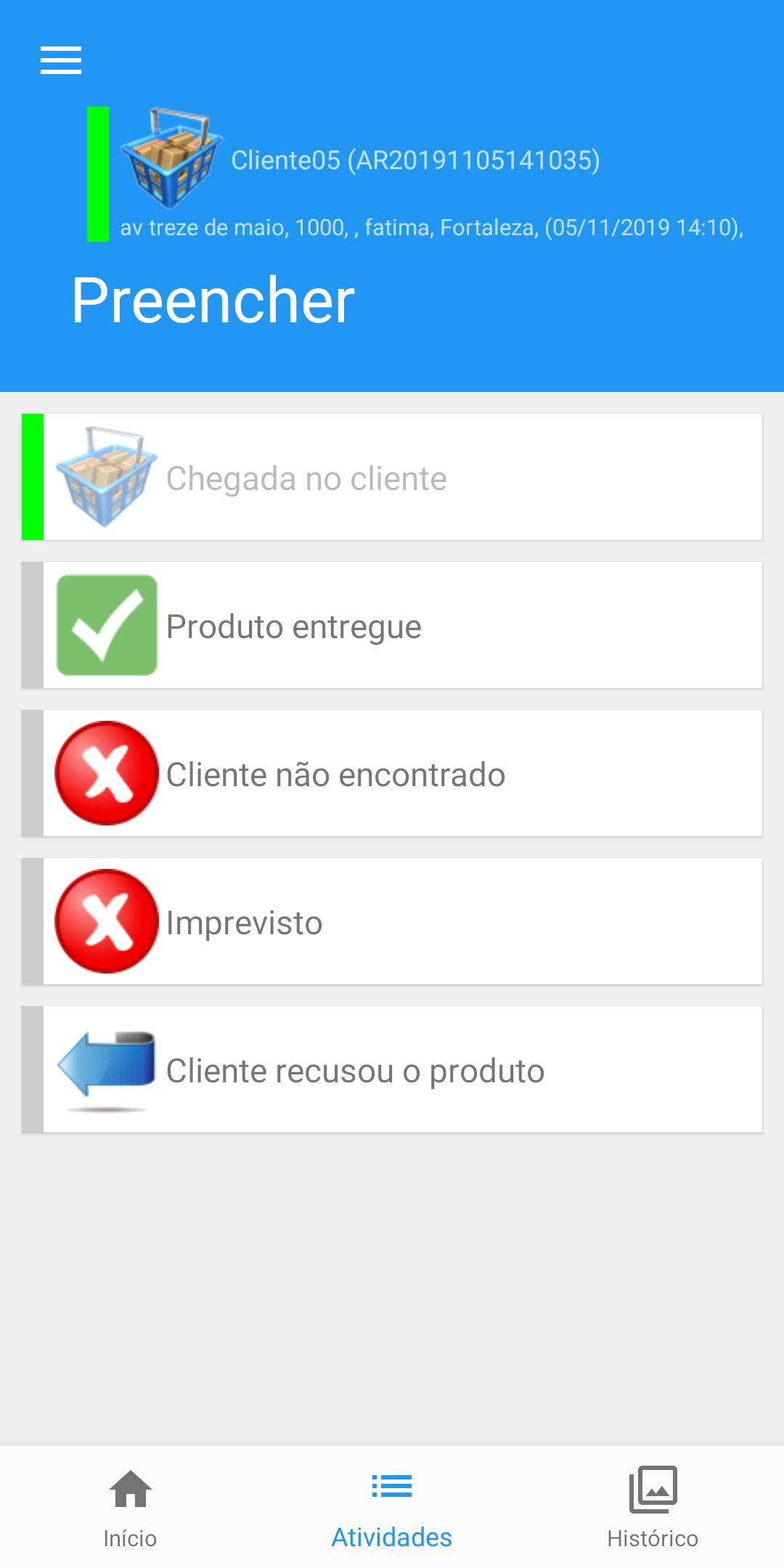784x1568 pixels.
Task: Select Chegada no cliente
Action: tap(392, 477)
